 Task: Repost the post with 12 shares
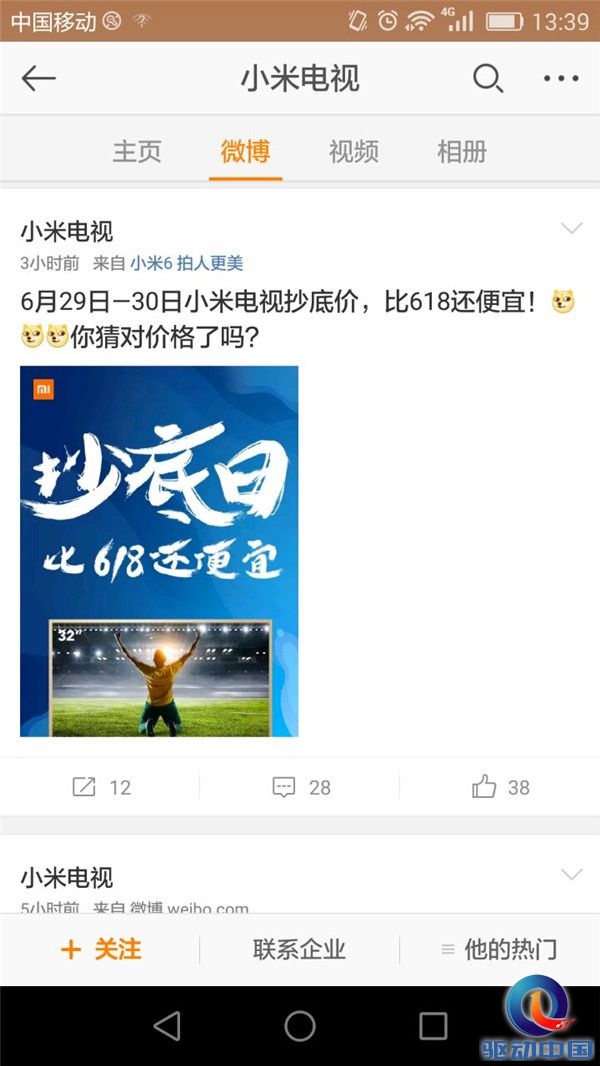101,787
